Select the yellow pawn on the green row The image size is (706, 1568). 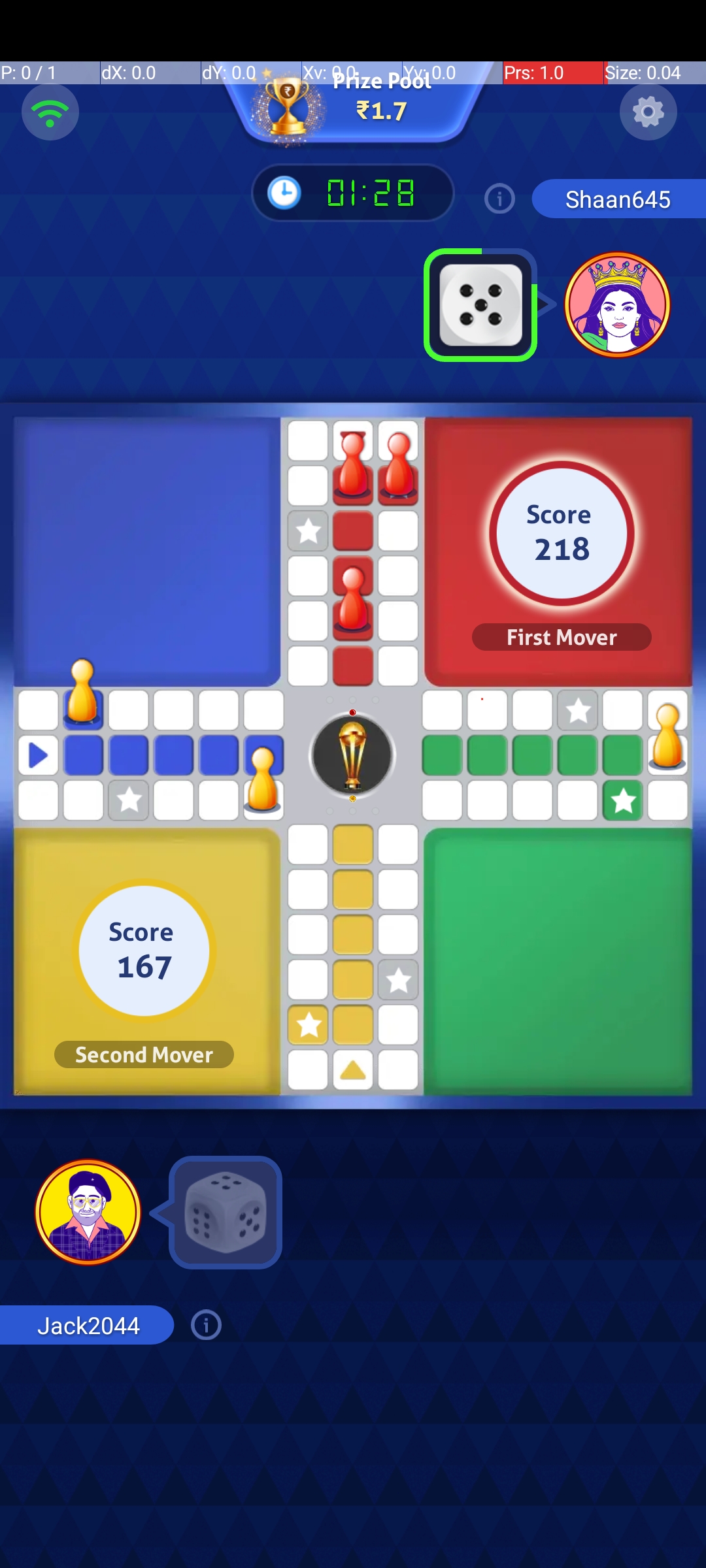click(x=667, y=738)
